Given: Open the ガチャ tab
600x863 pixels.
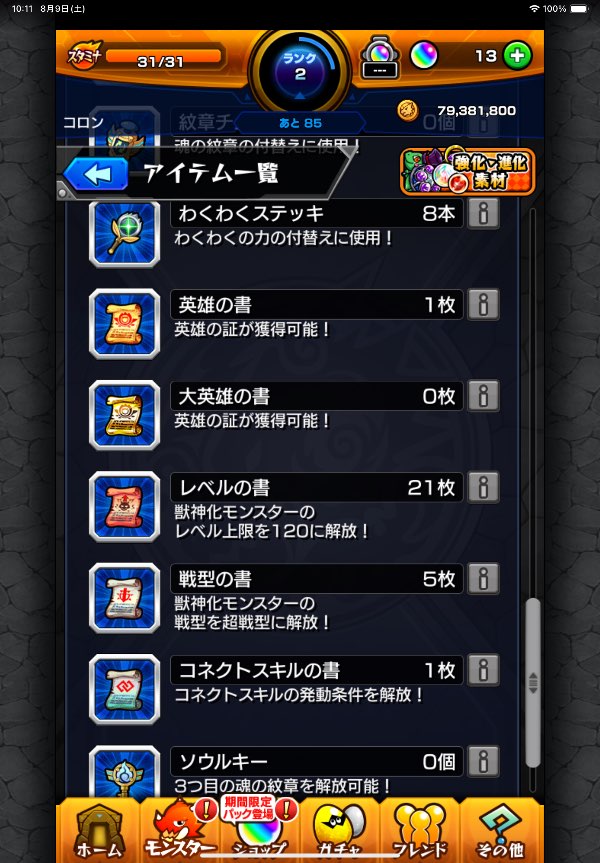Looking at the screenshot, I should (339, 832).
